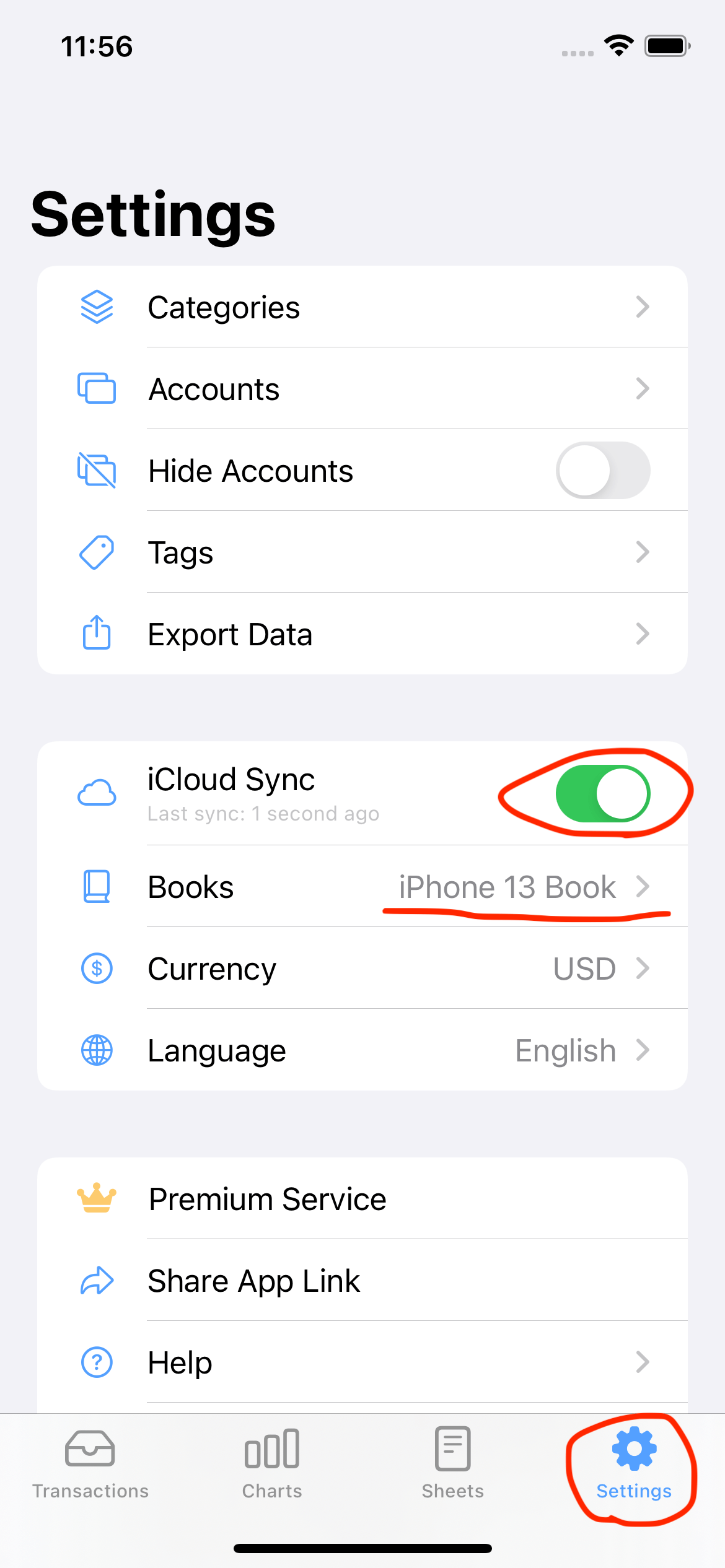This screenshot has width=725, height=1568.
Task: Click the Books book icon
Action: (97, 886)
